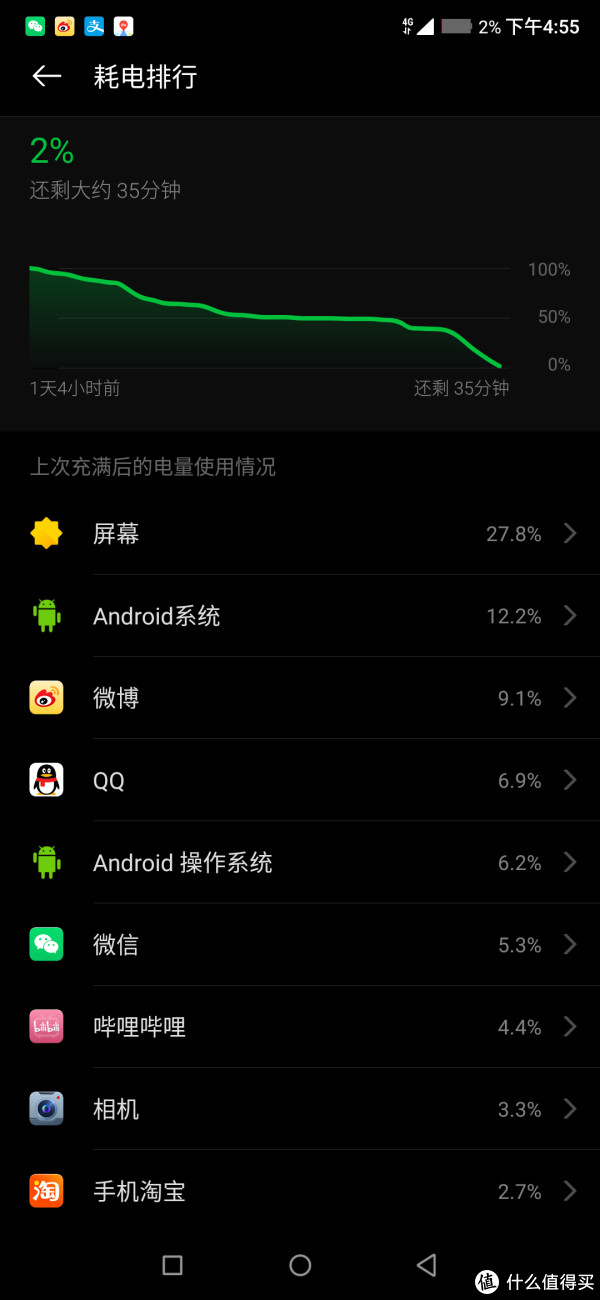Tap the 相机 battery usage row
The width and height of the screenshot is (600, 1300).
point(300,1109)
